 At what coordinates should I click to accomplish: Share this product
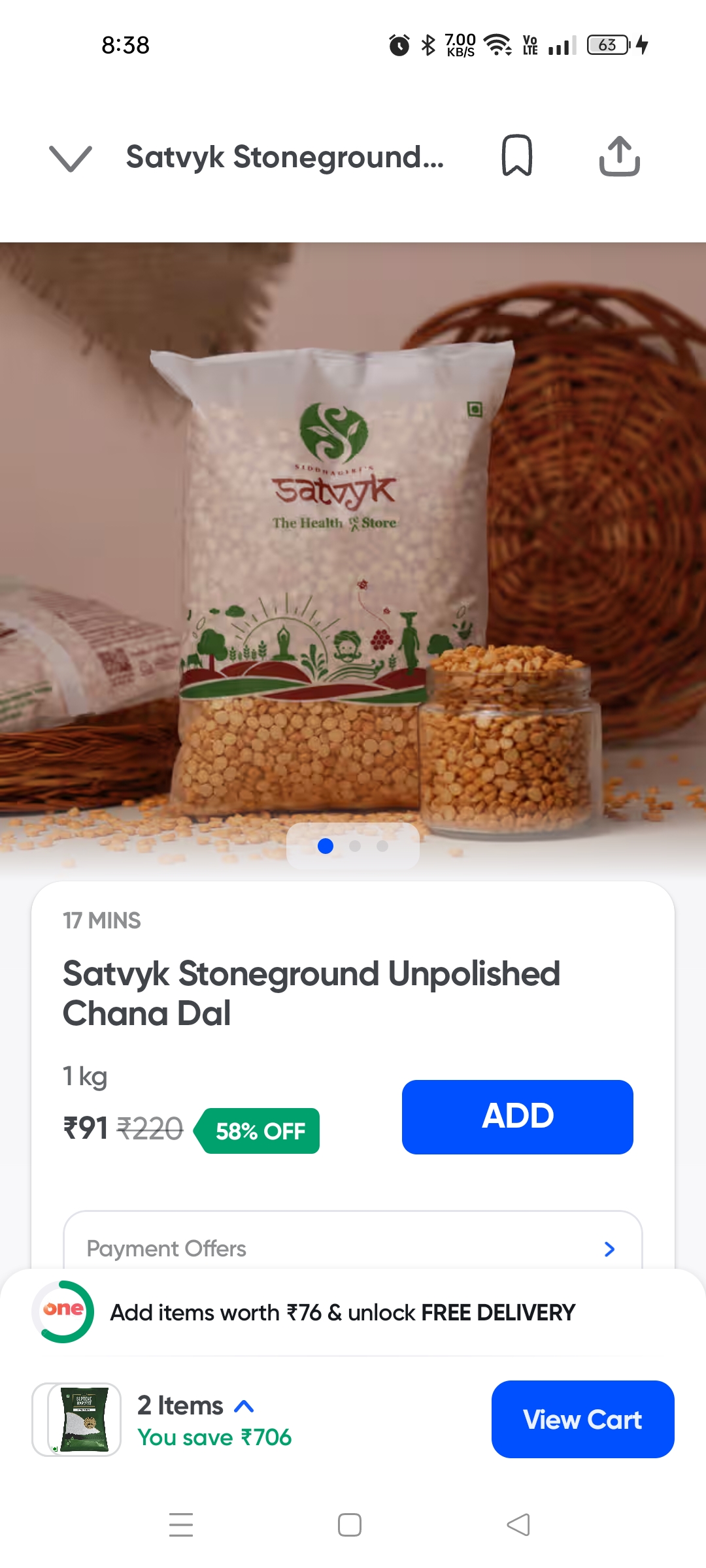619,156
